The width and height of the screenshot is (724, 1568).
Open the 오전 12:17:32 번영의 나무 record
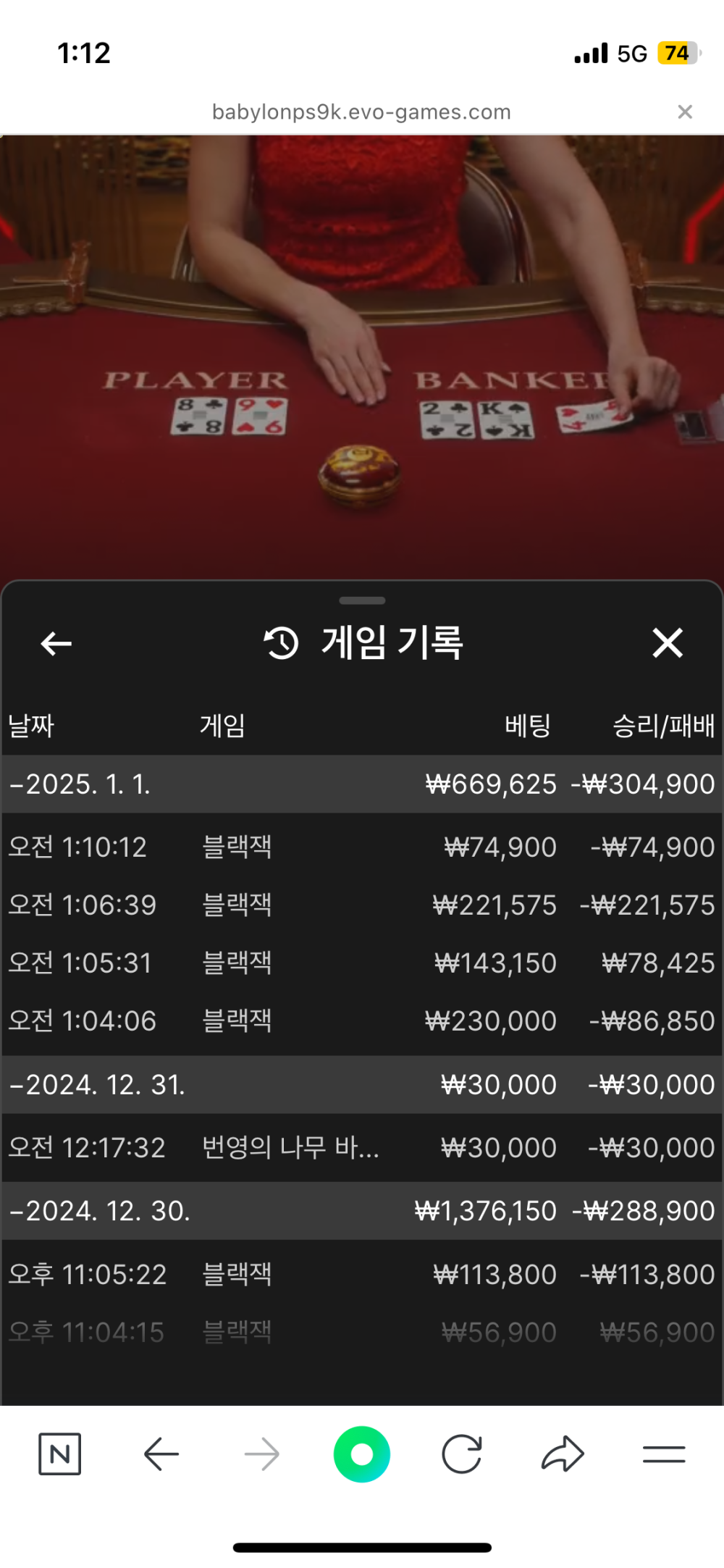click(x=361, y=1147)
